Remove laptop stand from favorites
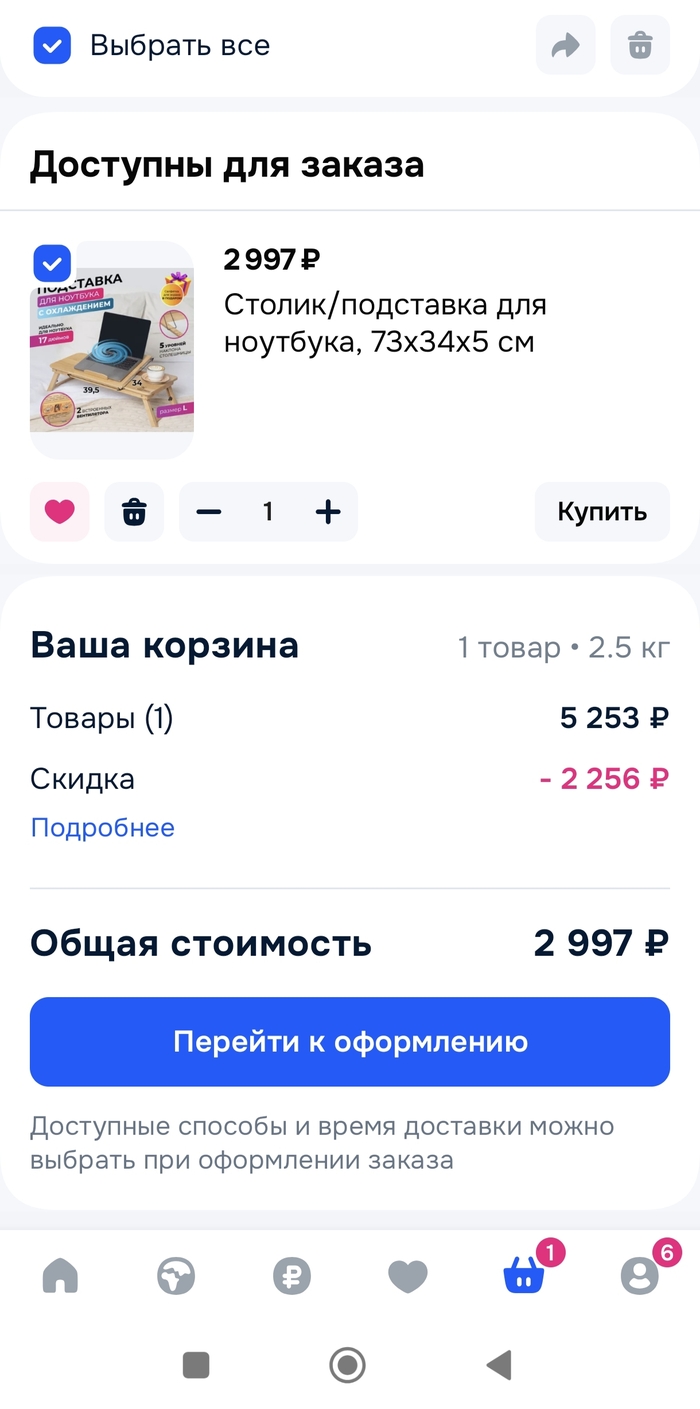Image resolution: width=700 pixels, height=1409 pixels. pos(60,512)
